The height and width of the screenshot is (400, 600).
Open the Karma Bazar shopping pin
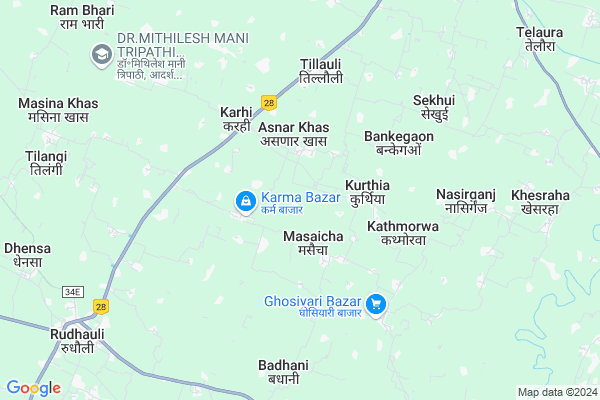244,202
